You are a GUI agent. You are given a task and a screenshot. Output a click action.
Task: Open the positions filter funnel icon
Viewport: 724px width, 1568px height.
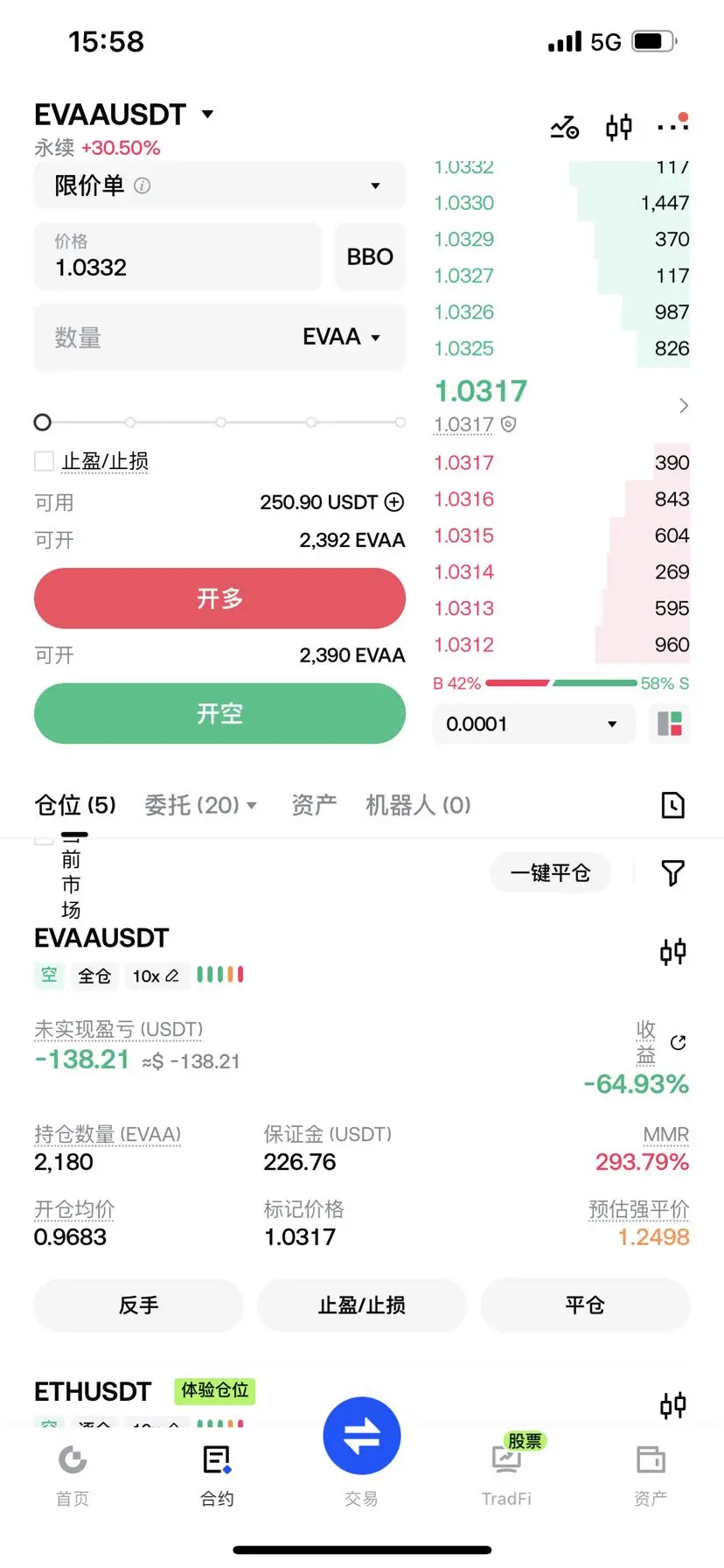coord(672,873)
